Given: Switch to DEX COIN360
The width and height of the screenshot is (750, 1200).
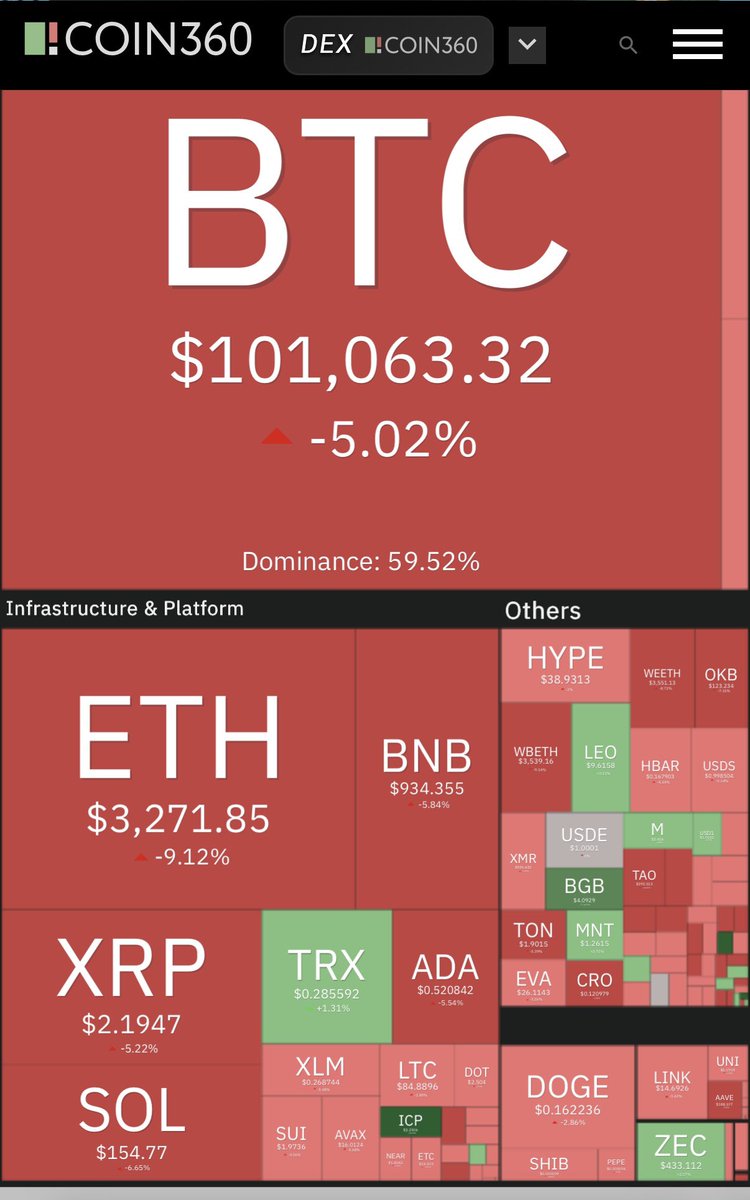Looking at the screenshot, I should point(388,45).
